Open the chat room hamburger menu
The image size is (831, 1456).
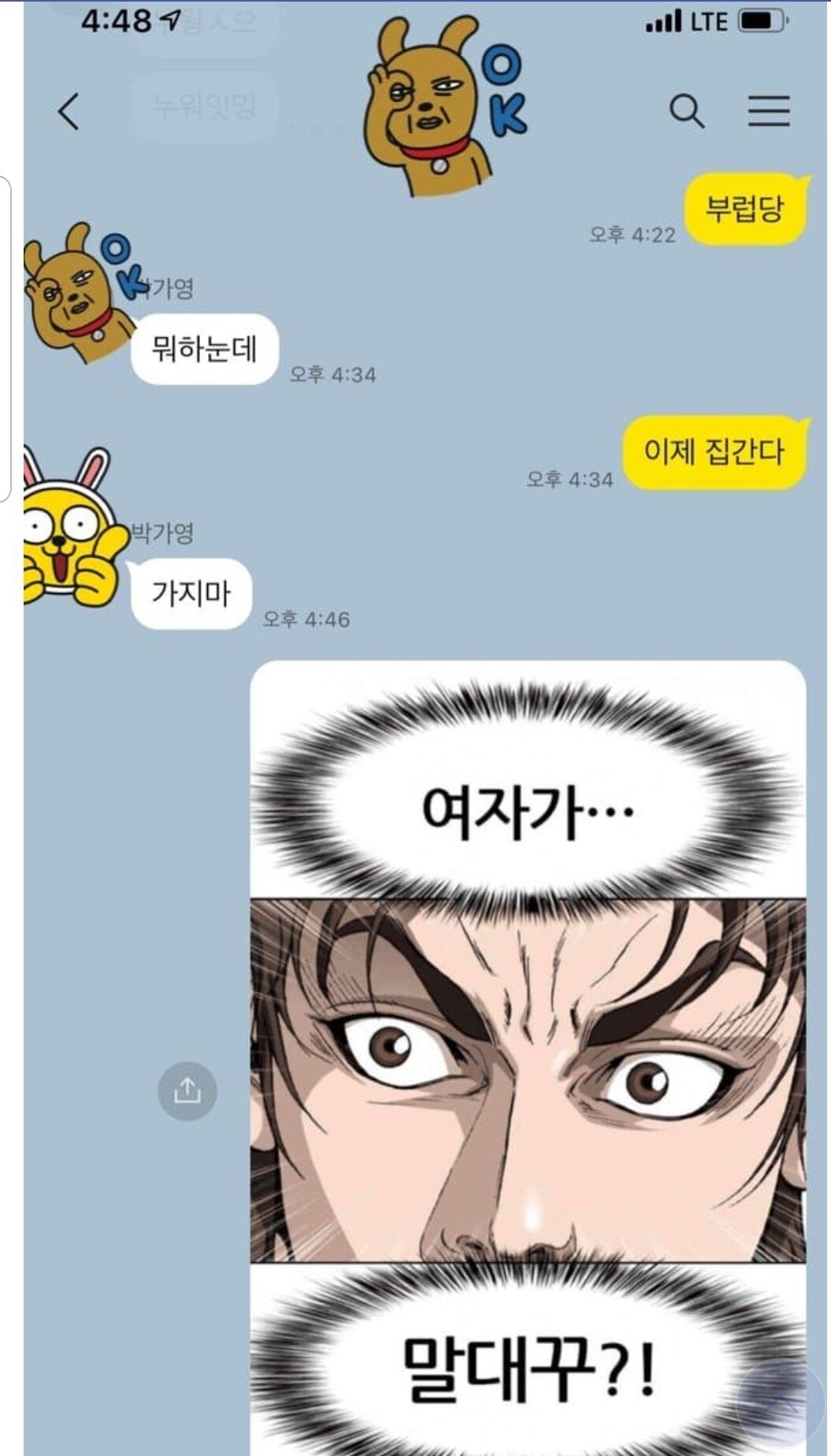tap(768, 111)
